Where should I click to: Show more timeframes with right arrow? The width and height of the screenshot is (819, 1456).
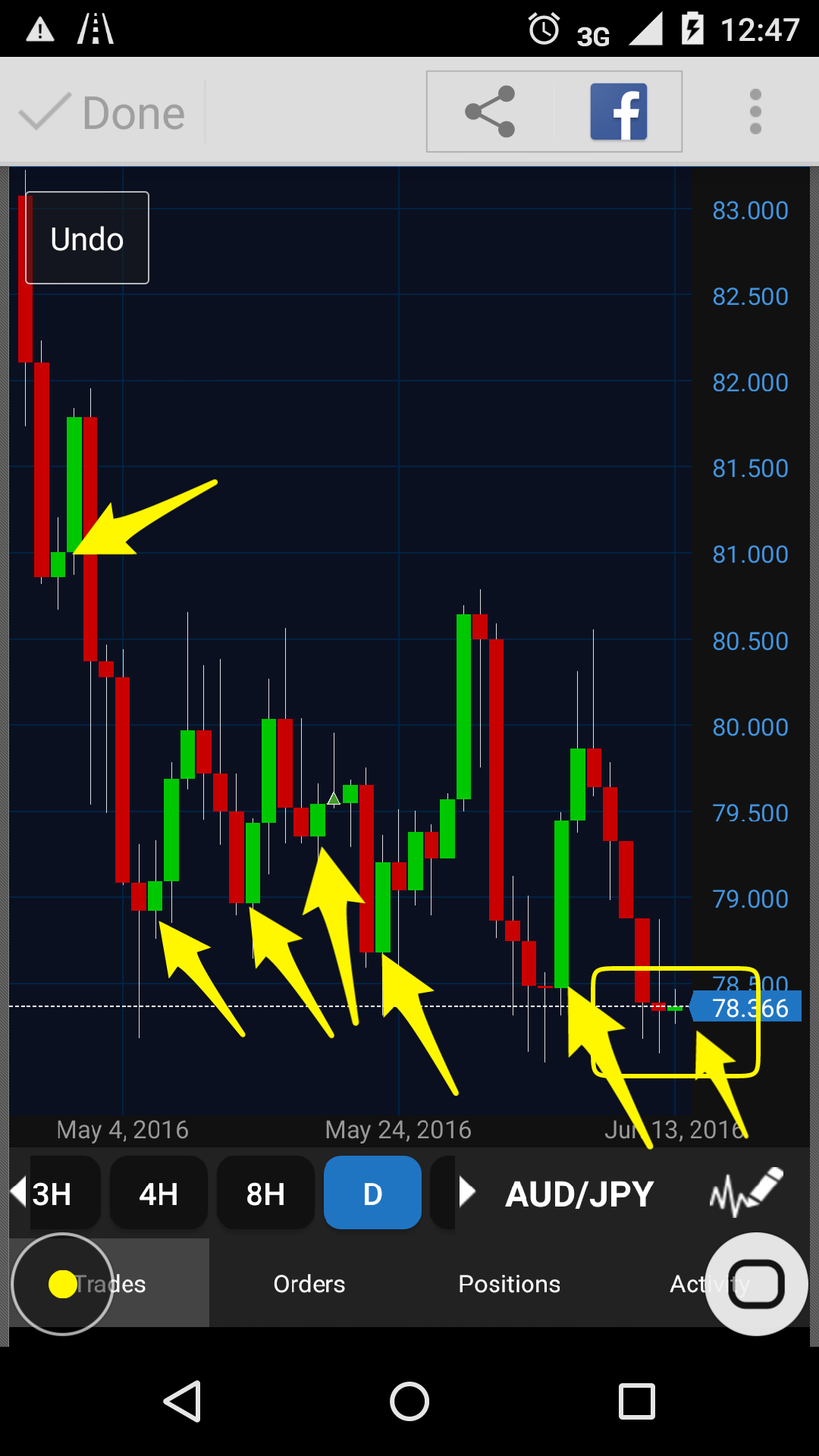point(467,1192)
